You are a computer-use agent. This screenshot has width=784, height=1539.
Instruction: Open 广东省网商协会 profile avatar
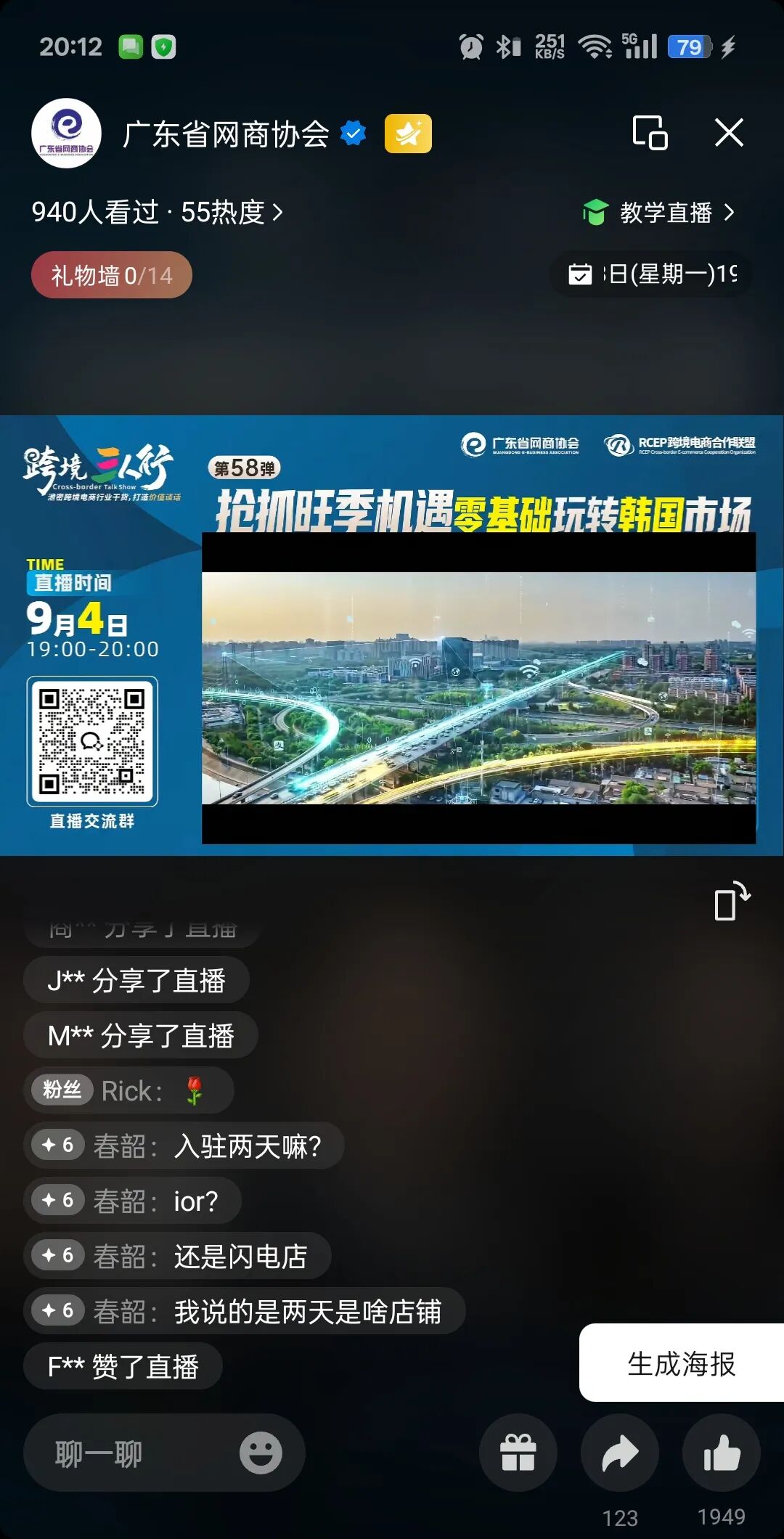(x=66, y=134)
